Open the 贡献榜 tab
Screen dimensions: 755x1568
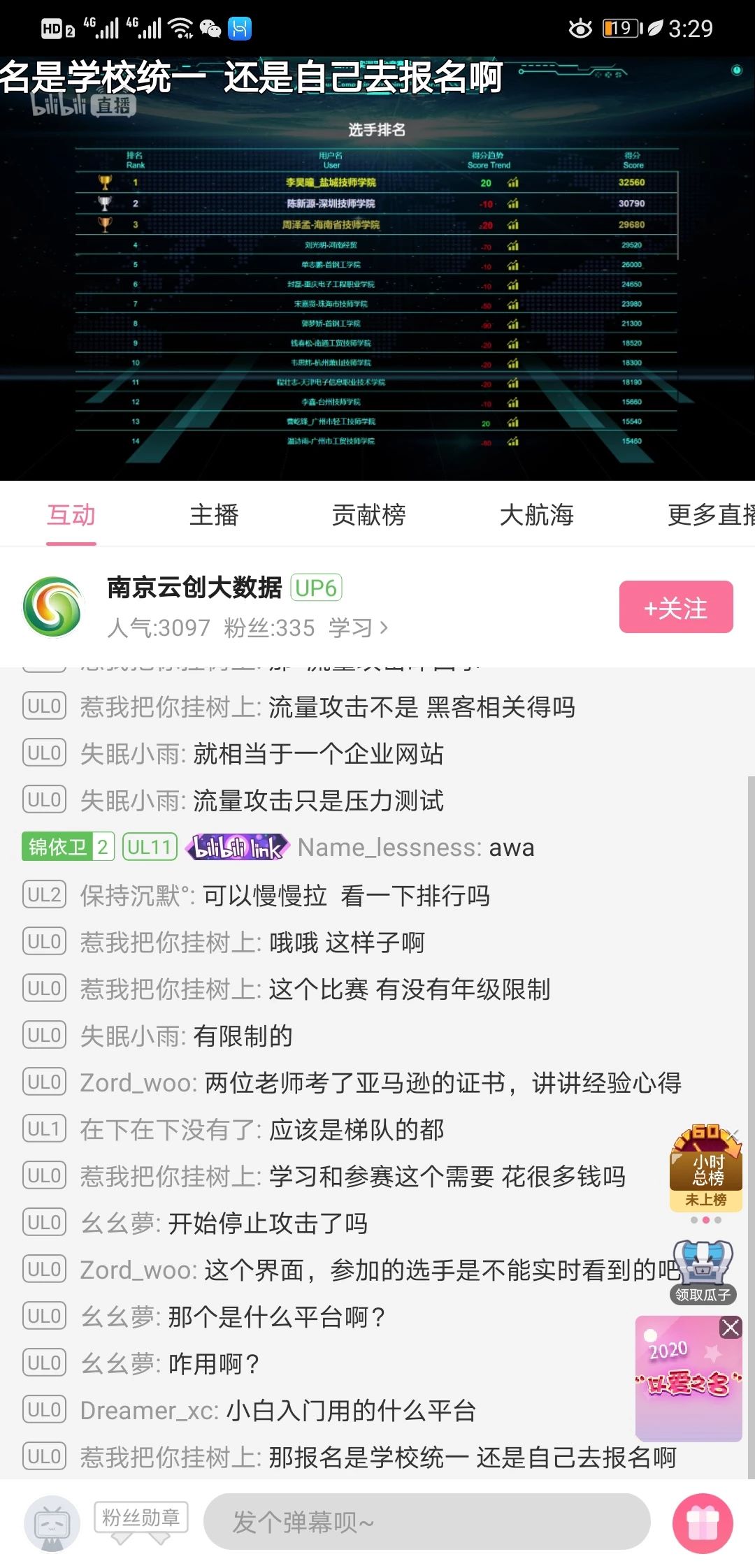point(368,515)
